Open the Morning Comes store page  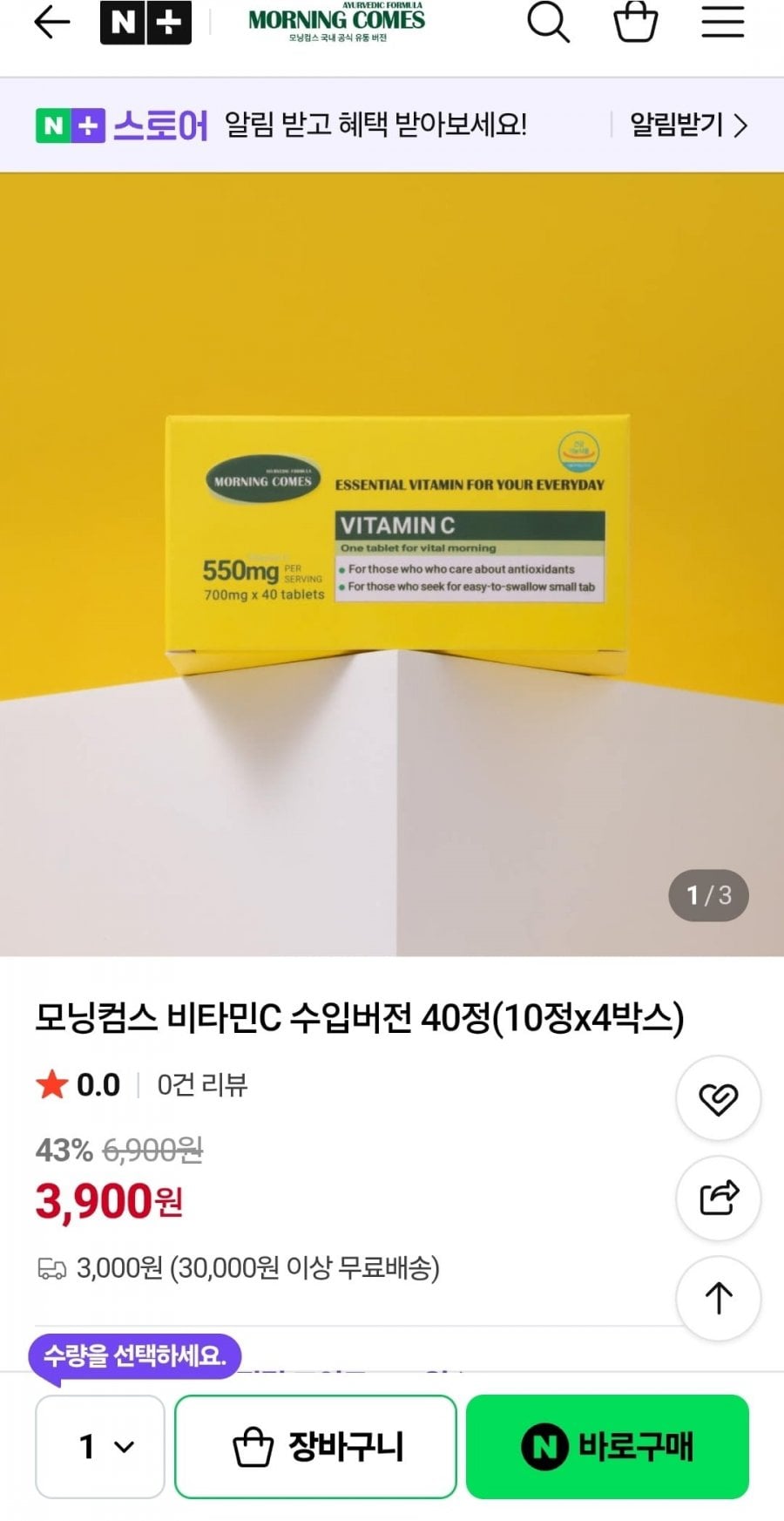click(x=337, y=22)
